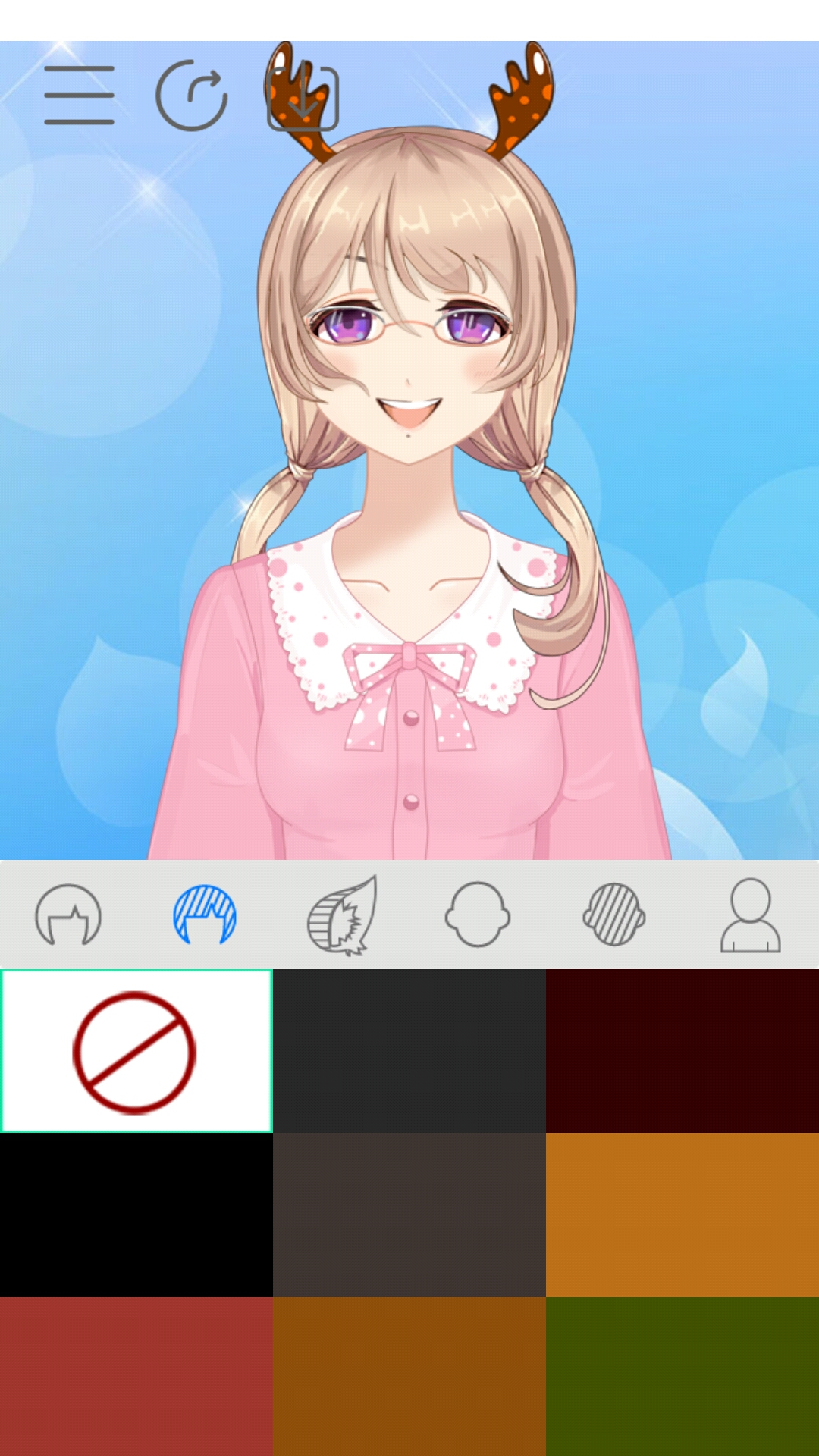Choose the caramel brown swatch
The height and width of the screenshot is (1456, 819).
[x=409, y=1376]
